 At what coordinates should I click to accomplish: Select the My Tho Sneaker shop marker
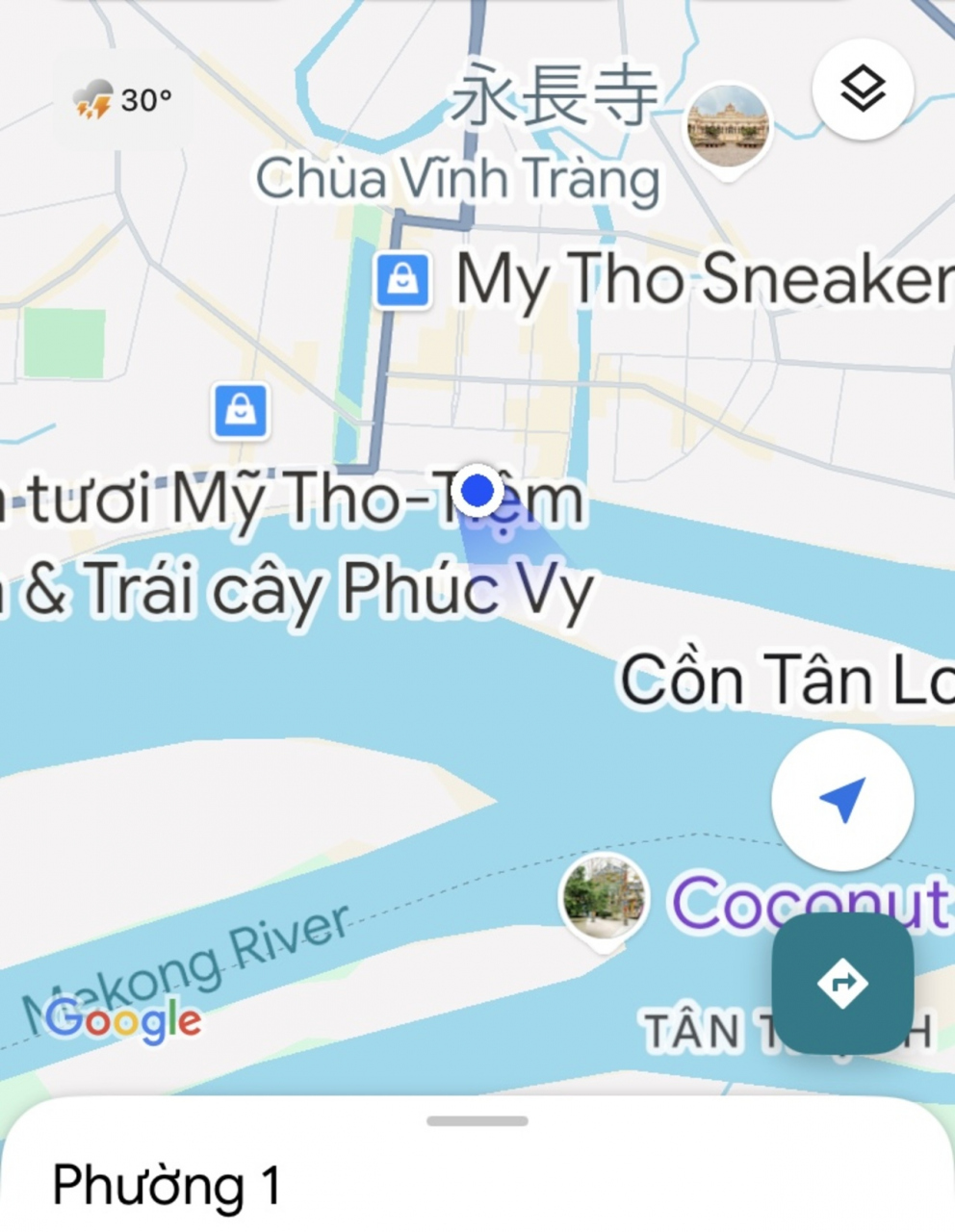coord(402,280)
